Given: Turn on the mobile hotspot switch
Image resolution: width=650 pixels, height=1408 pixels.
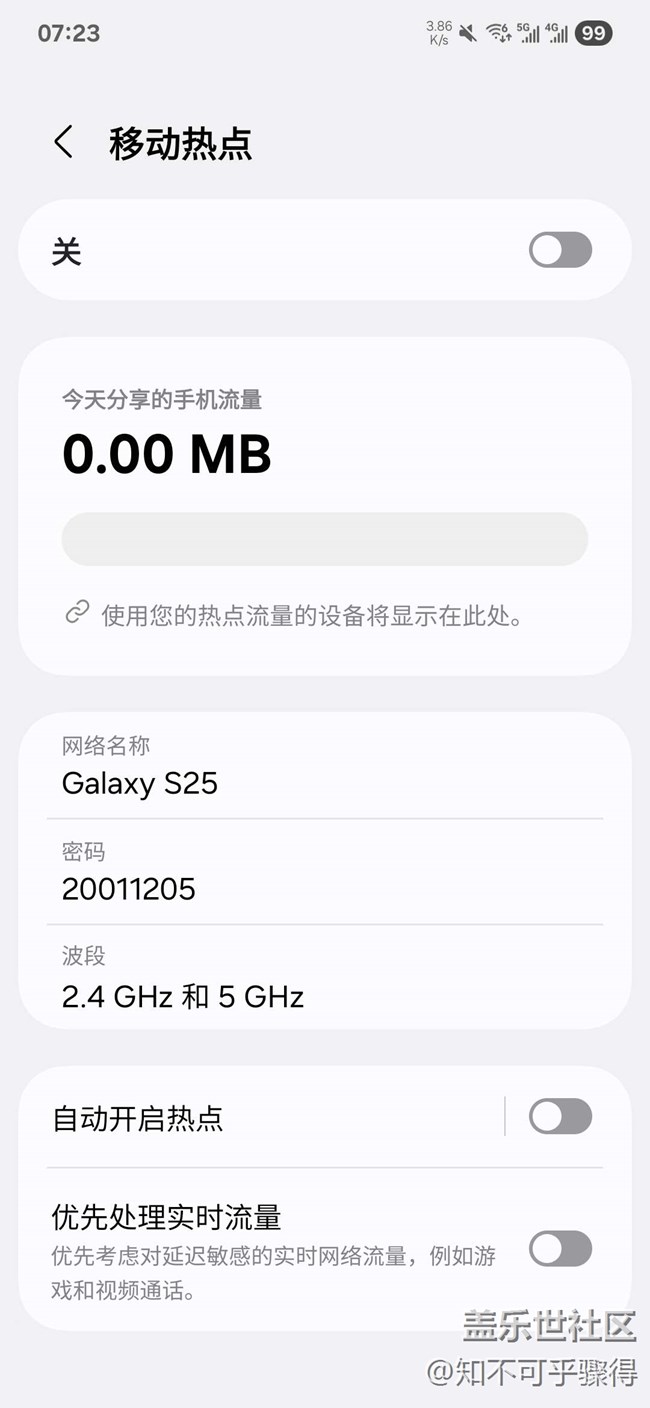Looking at the screenshot, I should (x=560, y=250).
